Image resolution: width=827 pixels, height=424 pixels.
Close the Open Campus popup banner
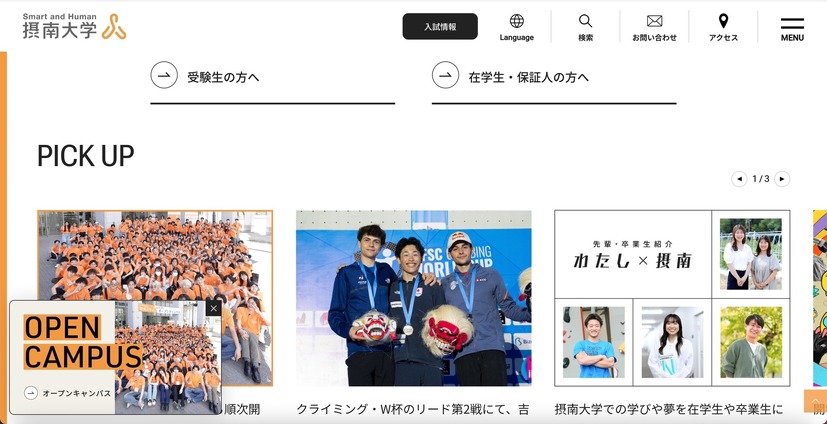pos(213,309)
